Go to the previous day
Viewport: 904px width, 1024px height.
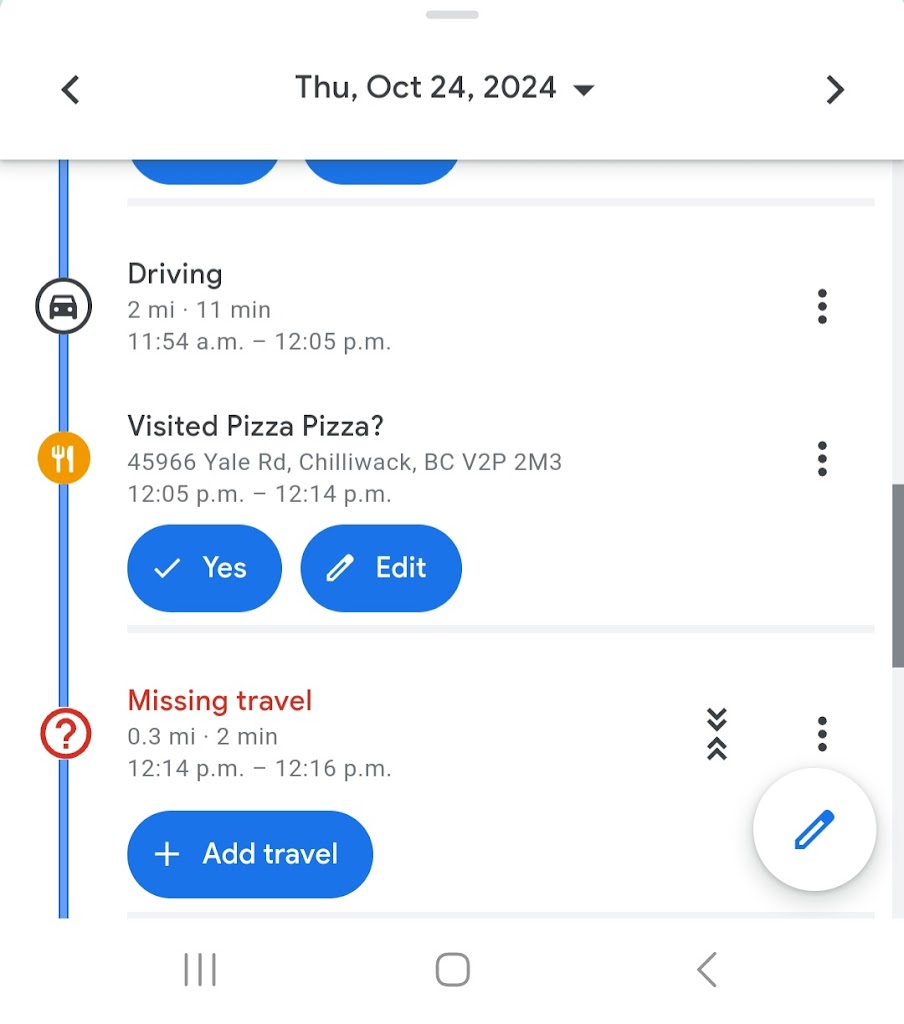[x=70, y=89]
